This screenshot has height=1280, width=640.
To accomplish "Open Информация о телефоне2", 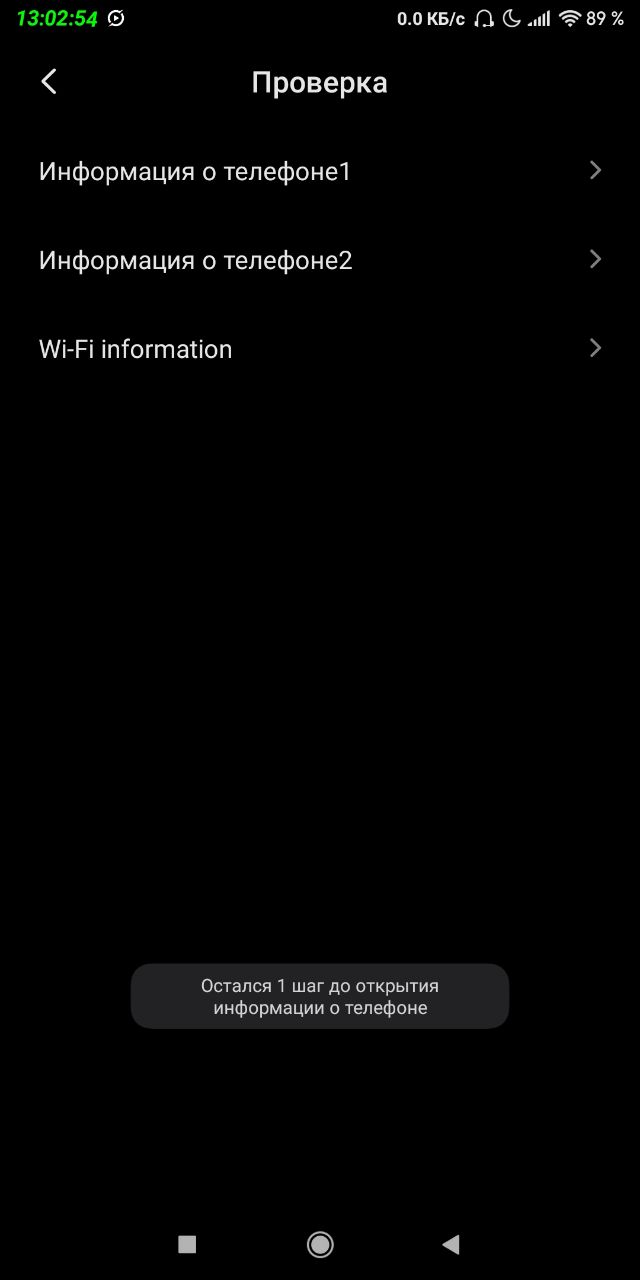I will (320, 260).
